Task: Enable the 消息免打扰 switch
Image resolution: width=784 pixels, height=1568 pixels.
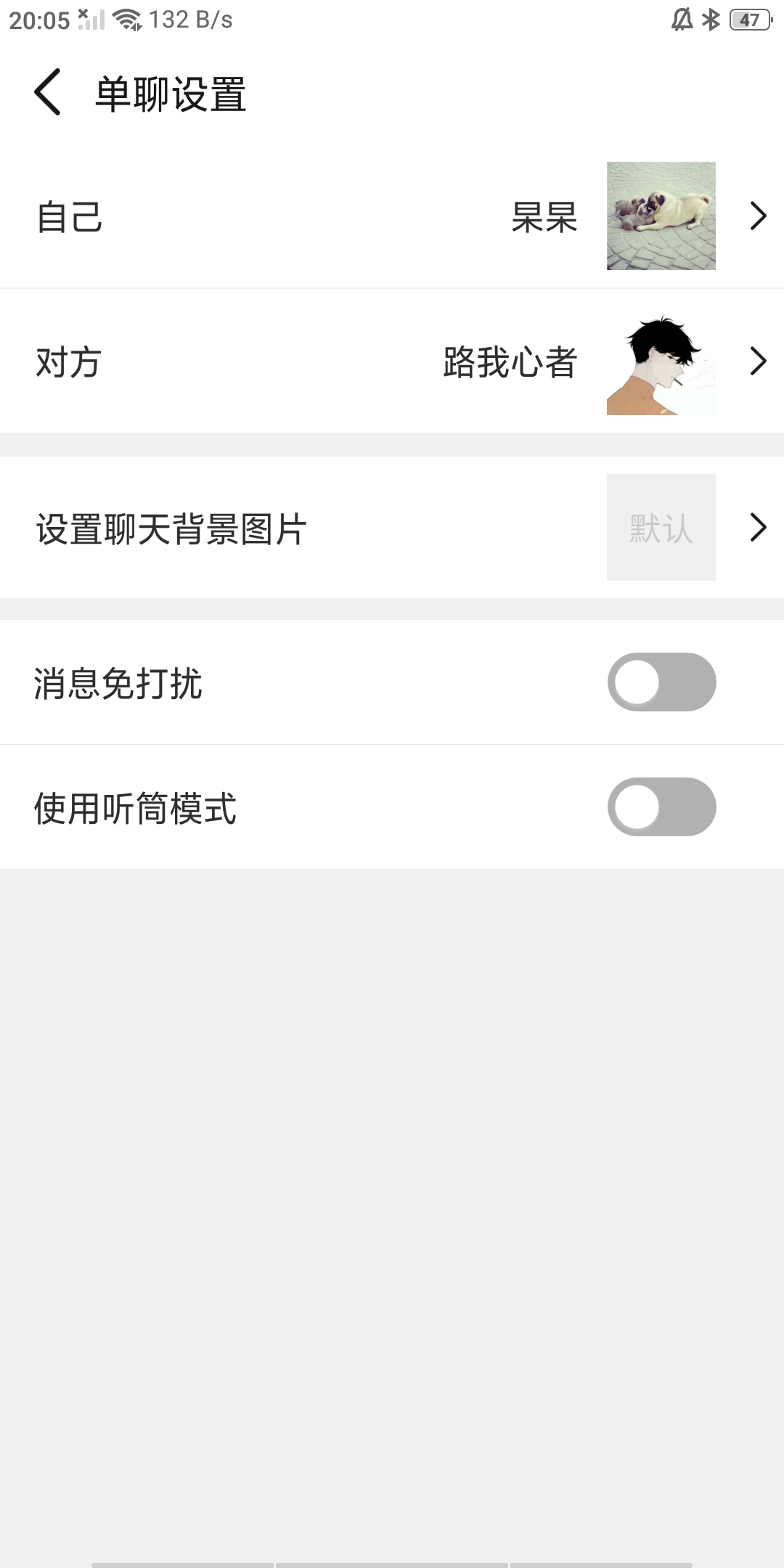Action: tap(661, 682)
